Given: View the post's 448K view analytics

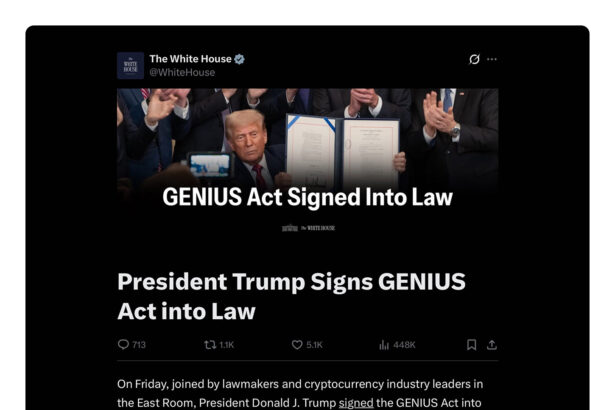Looking at the screenshot, I should (x=384, y=344).
